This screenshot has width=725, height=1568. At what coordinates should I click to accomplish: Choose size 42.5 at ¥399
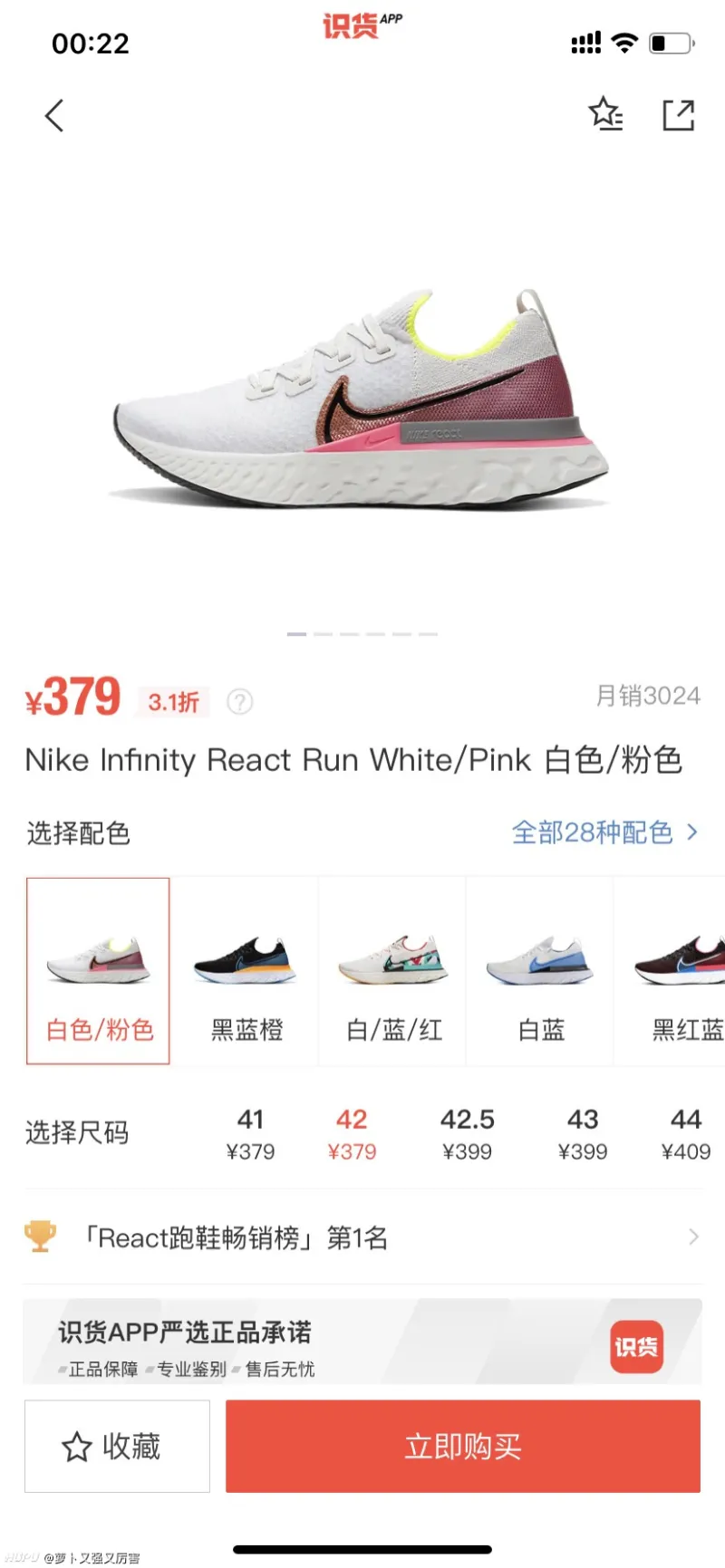pyautogui.click(x=467, y=1134)
